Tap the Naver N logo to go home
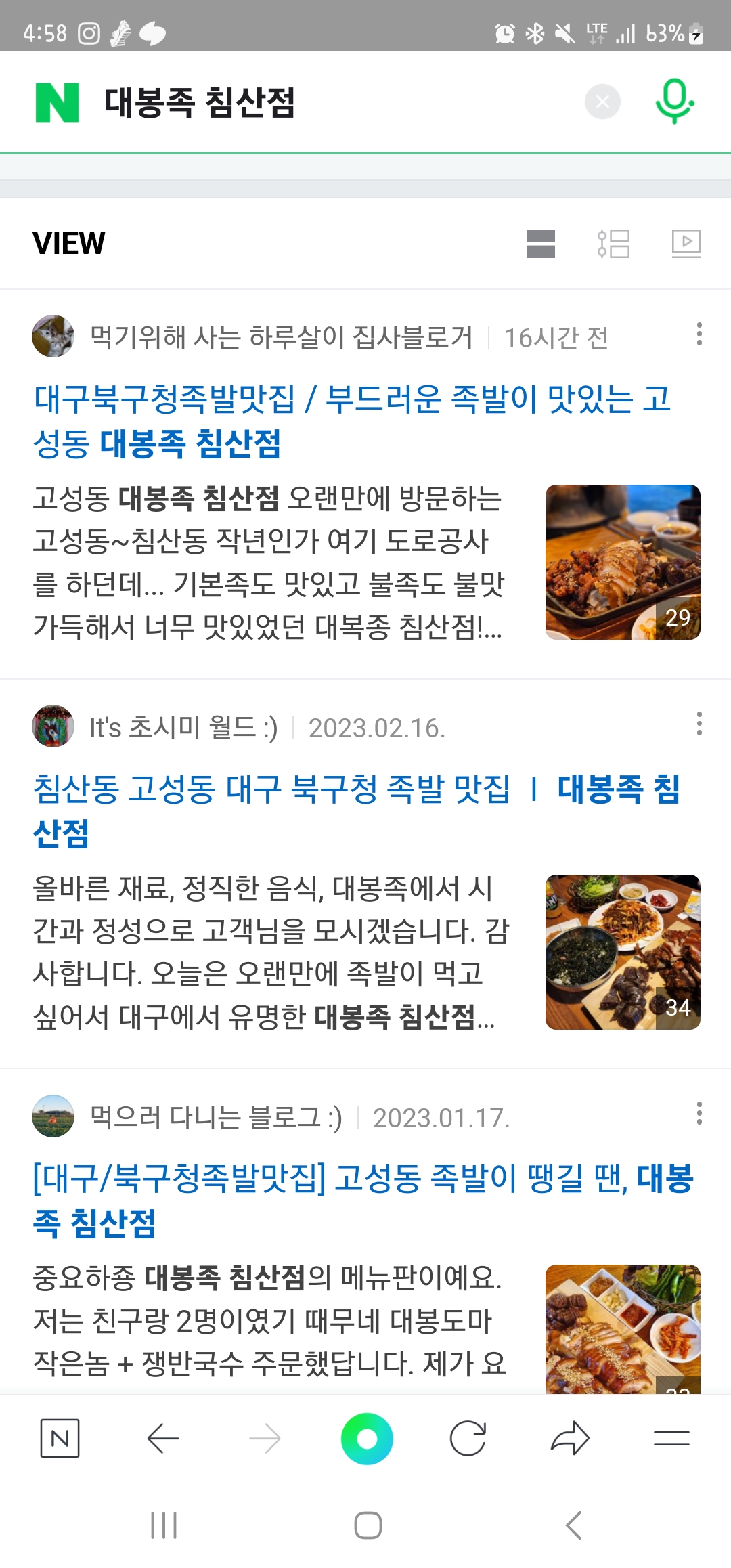The width and height of the screenshot is (731, 1568). [x=57, y=103]
